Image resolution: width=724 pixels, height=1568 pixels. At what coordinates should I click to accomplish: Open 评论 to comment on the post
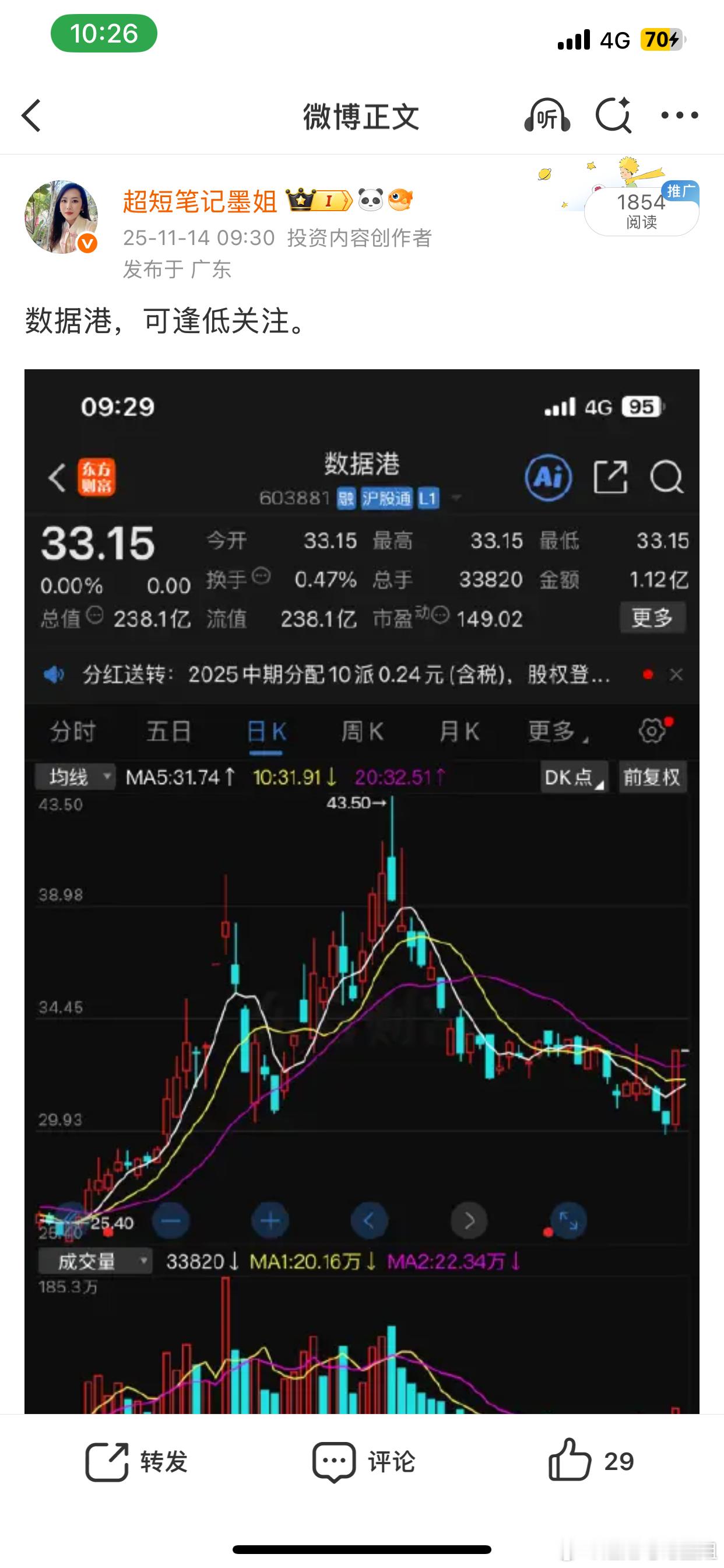click(363, 1461)
